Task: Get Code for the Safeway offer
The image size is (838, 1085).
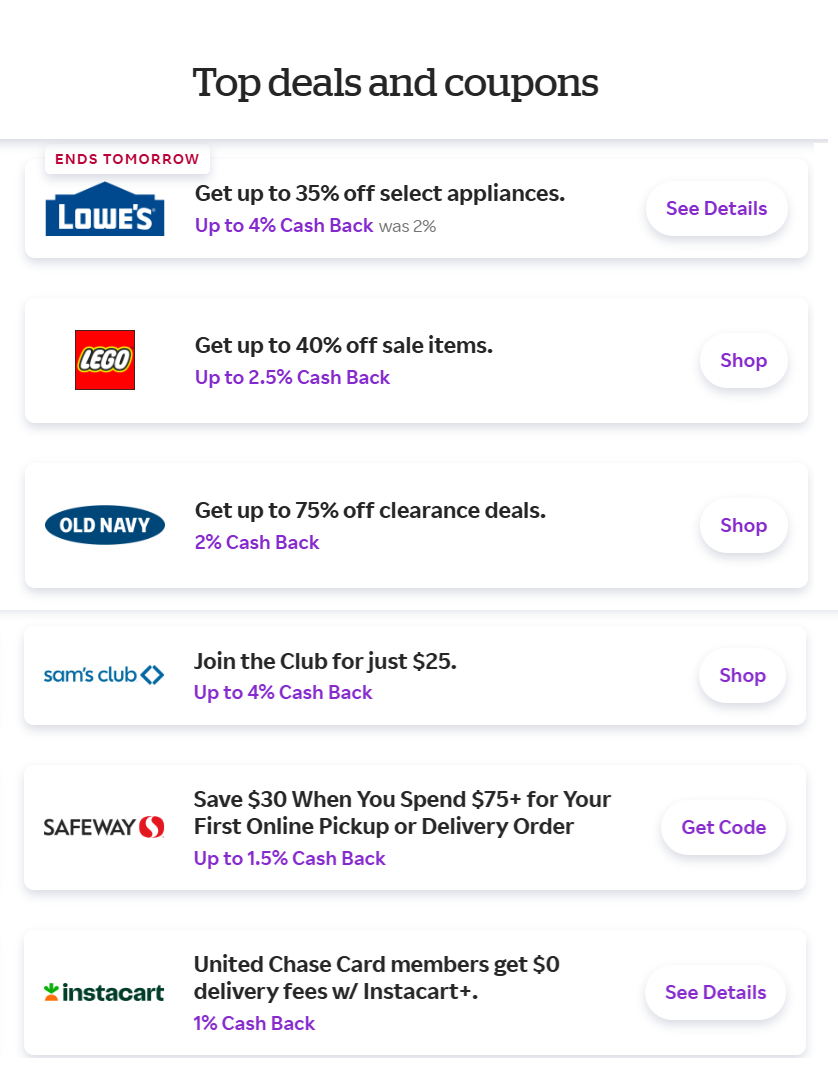Action: point(723,827)
